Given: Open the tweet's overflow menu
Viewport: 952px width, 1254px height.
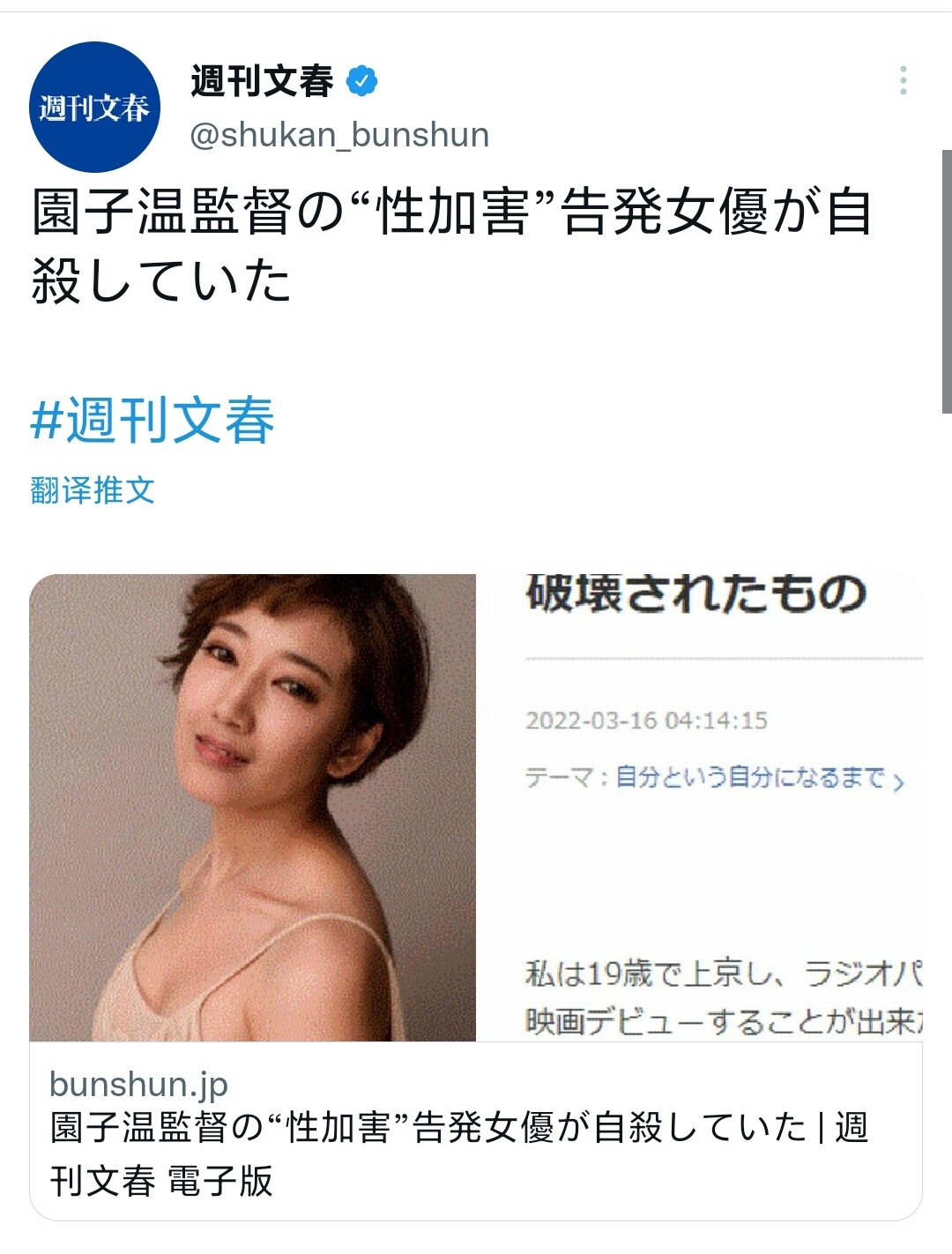Looking at the screenshot, I should (903, 80).
